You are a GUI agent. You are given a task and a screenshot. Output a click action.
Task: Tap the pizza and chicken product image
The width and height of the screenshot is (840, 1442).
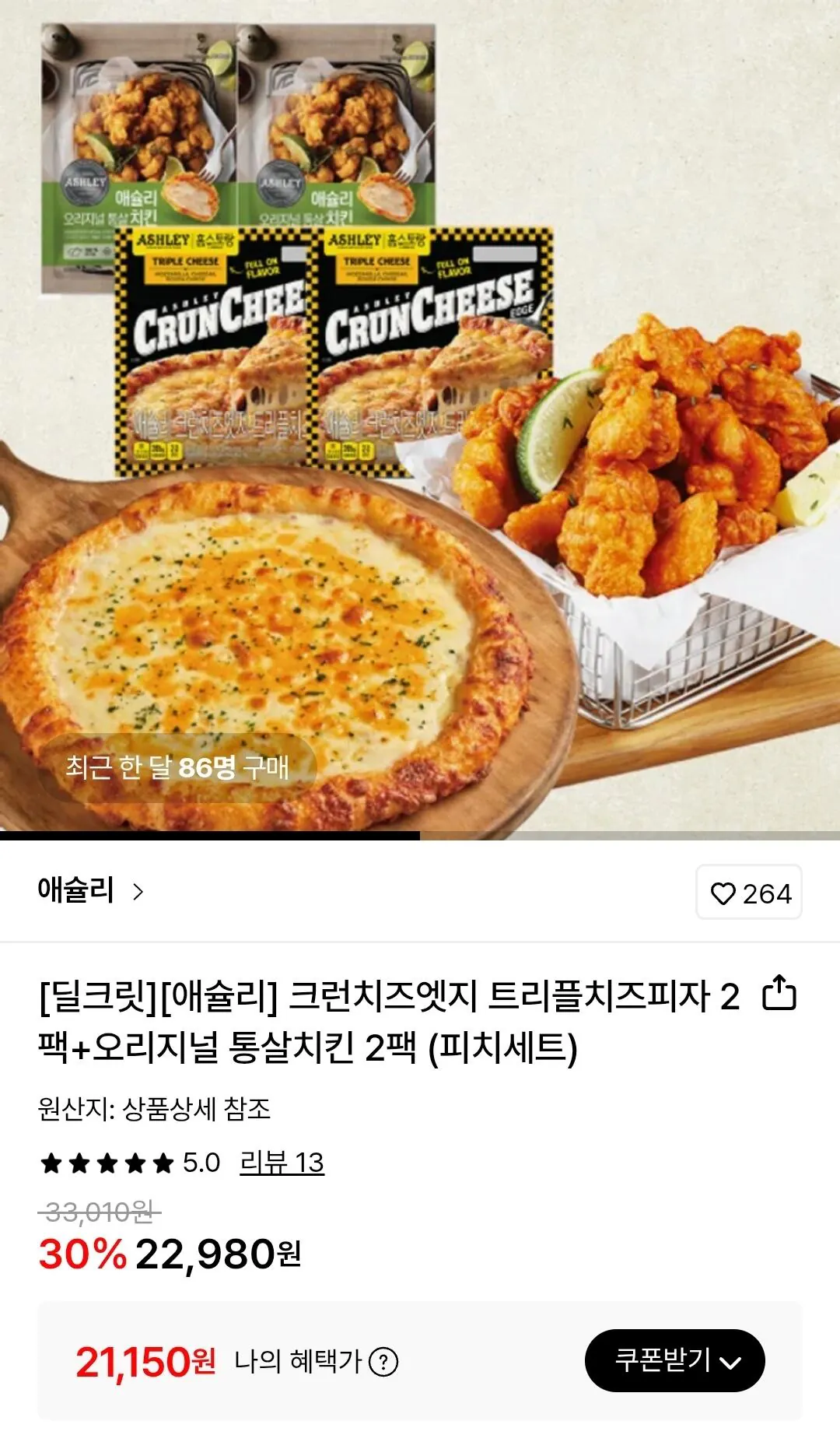point(420,420)
